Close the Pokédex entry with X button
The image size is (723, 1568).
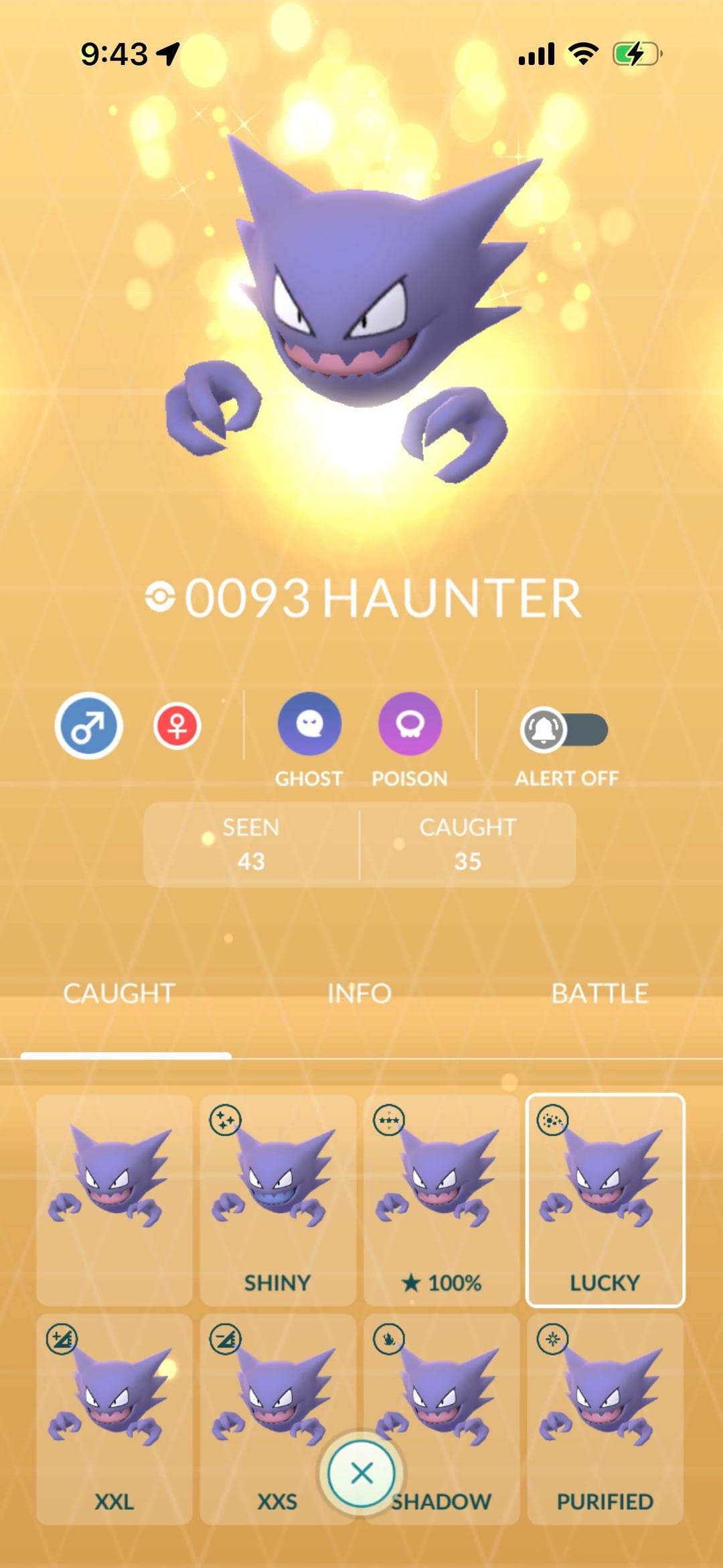361,1474
